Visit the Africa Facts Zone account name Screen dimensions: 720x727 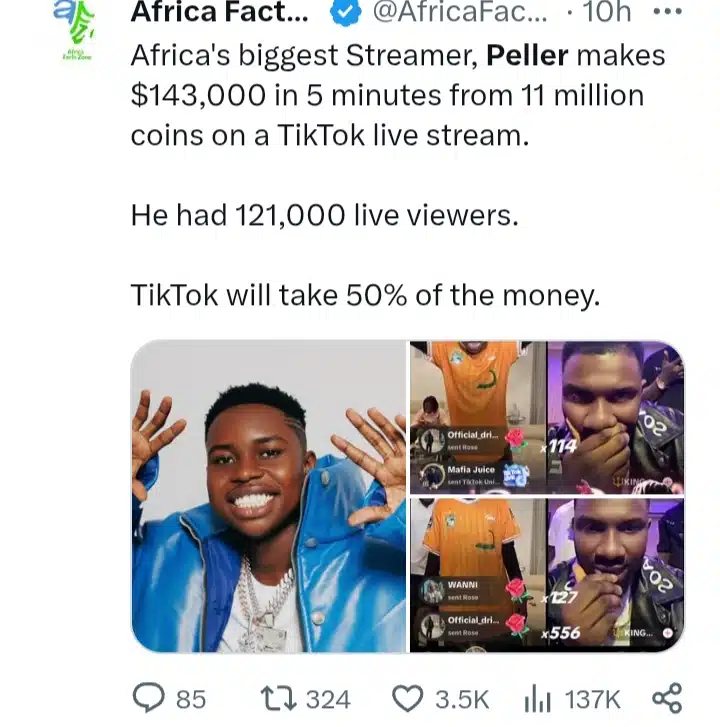[x=220, y=12]
